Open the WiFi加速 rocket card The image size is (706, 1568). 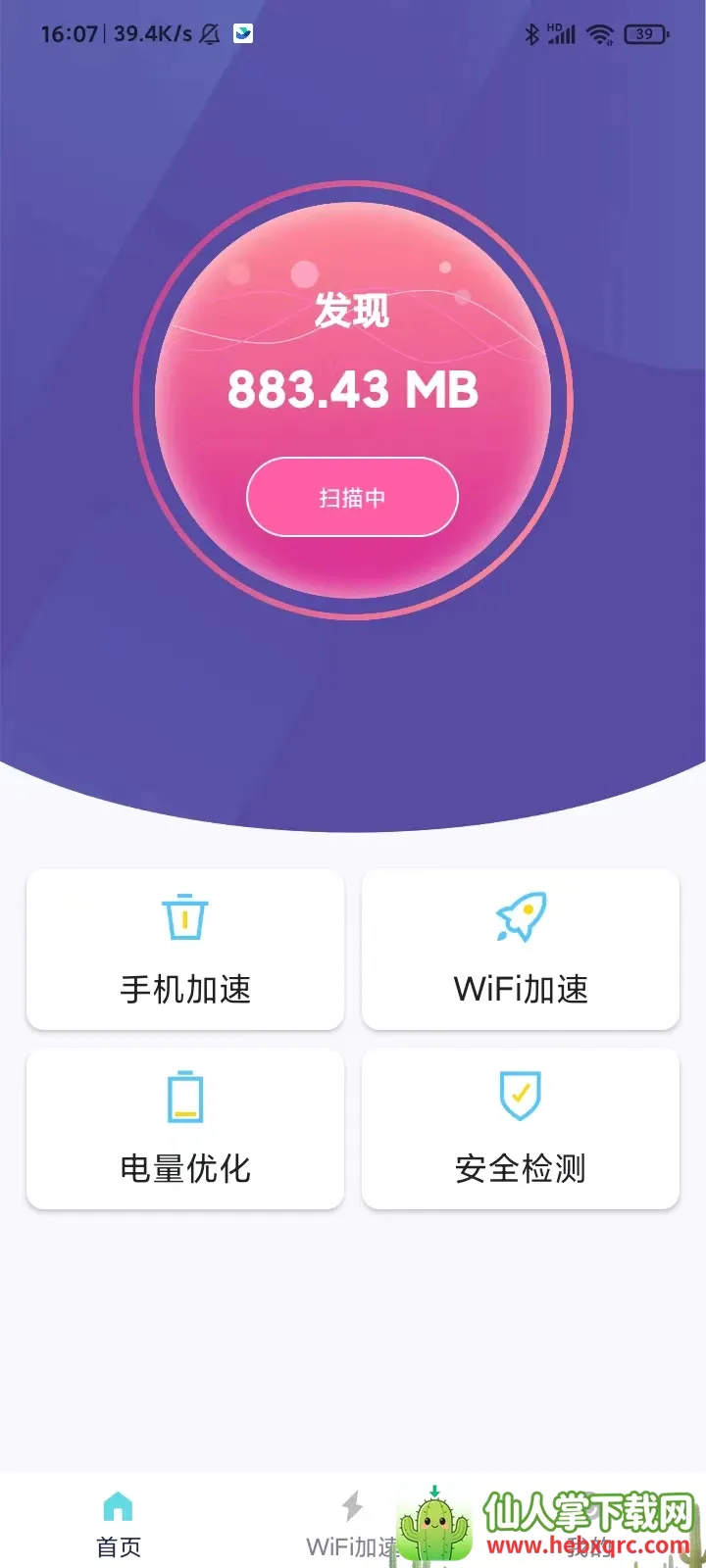click(521, 949)
